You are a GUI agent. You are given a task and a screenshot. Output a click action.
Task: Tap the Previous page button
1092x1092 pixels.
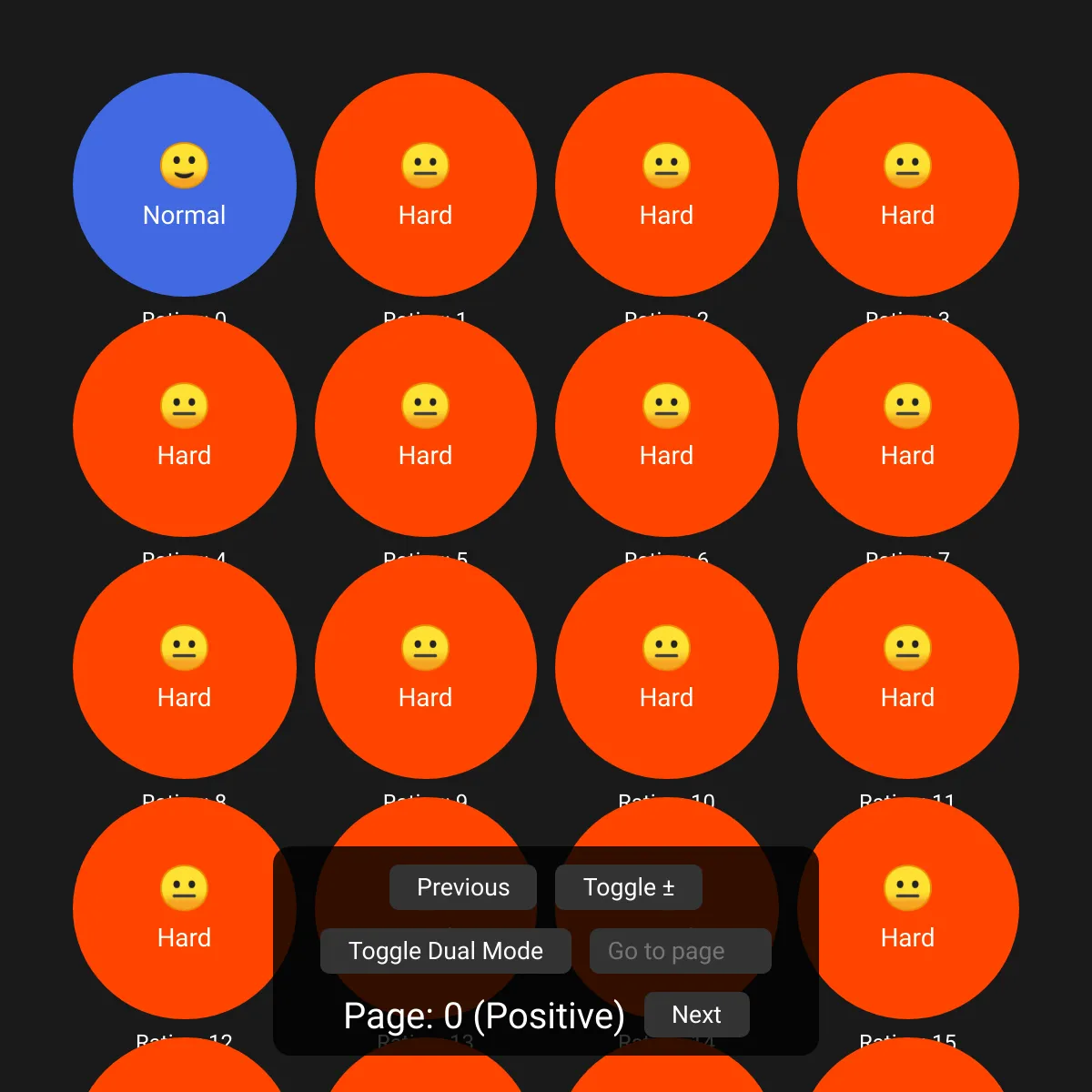[462, 887]
